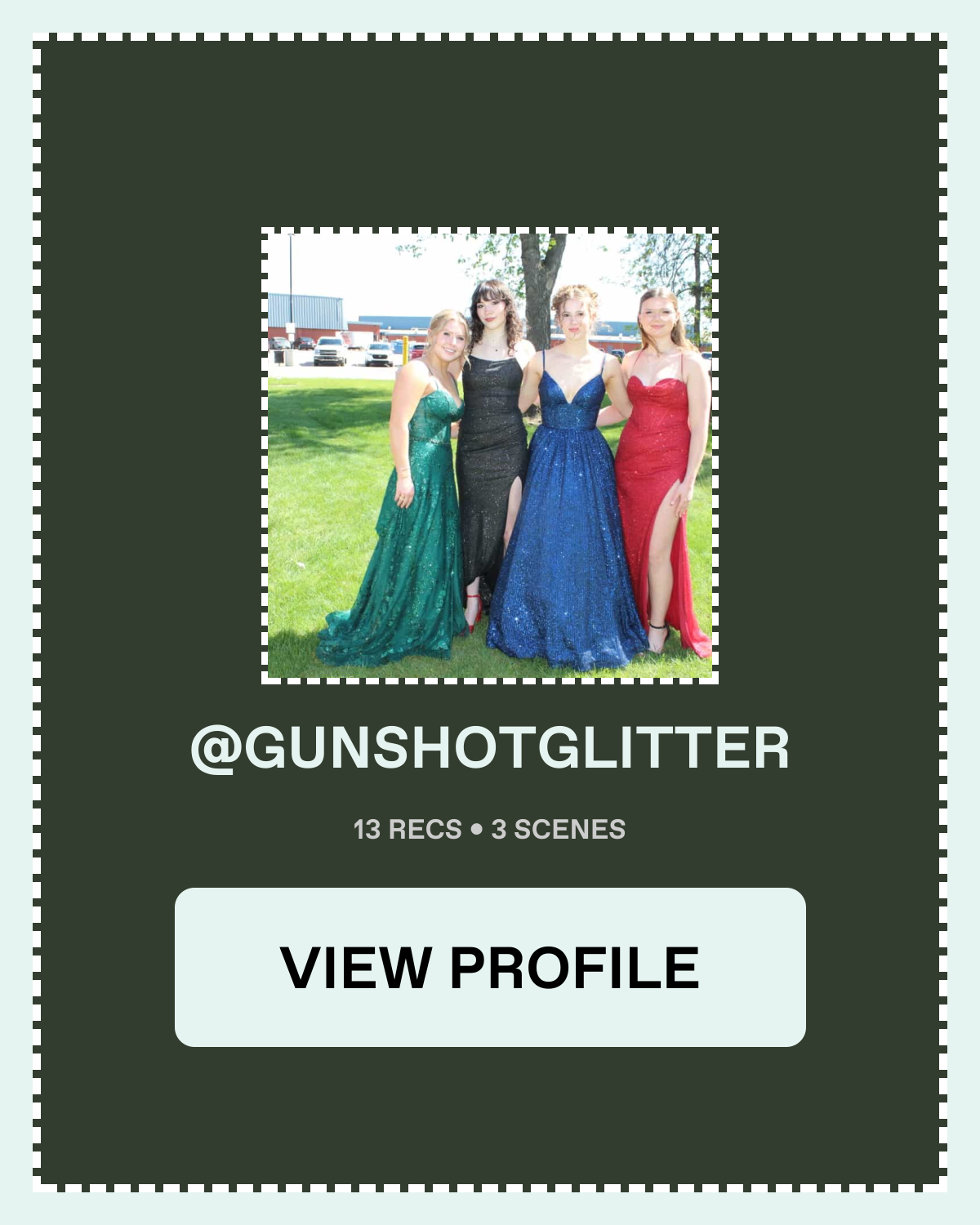Tap the View Profile button
This screenshot has height=1225, width=980.
point(490,967)
